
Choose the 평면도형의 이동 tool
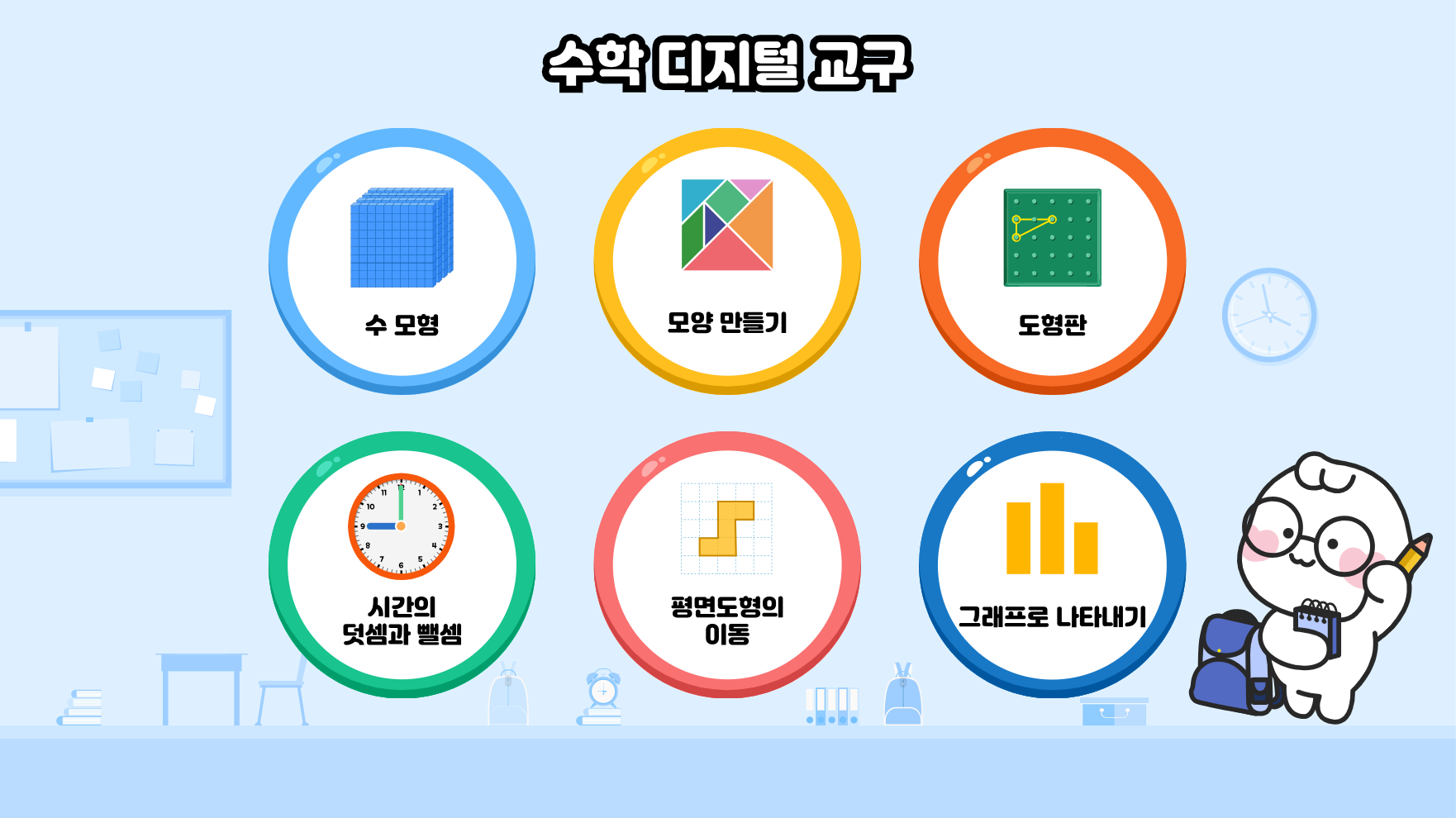727,564
